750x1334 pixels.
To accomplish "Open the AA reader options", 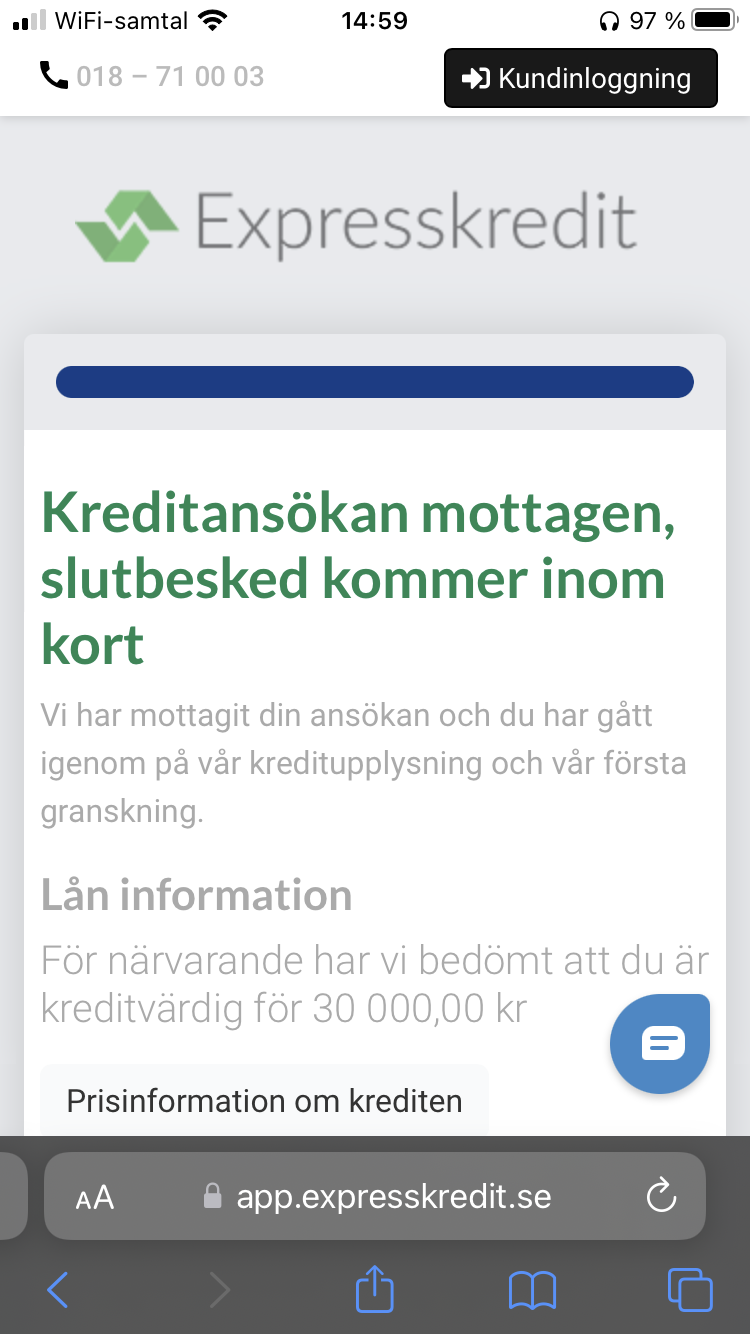I will pos(95,1197).
